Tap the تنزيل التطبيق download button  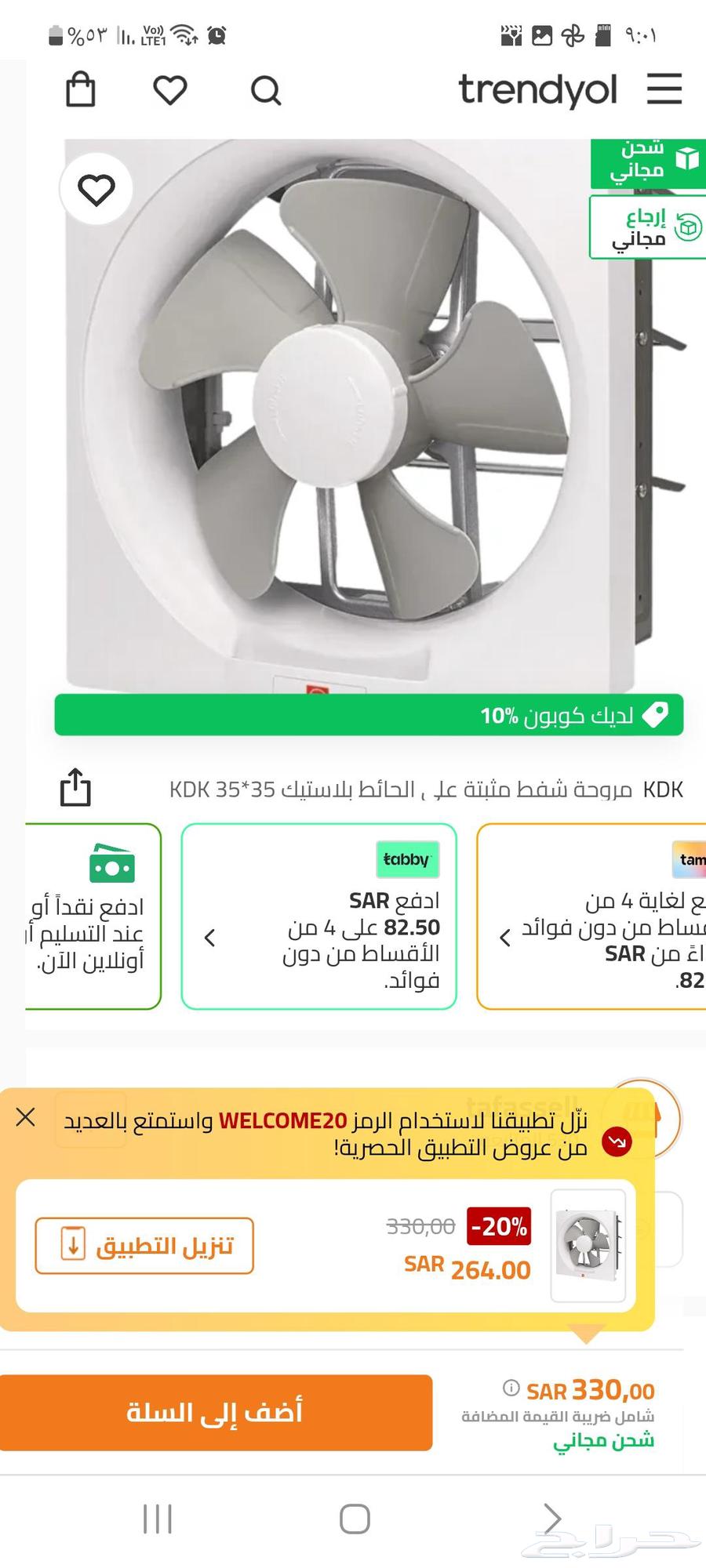pyautogui.click(x=144, y=1246)
